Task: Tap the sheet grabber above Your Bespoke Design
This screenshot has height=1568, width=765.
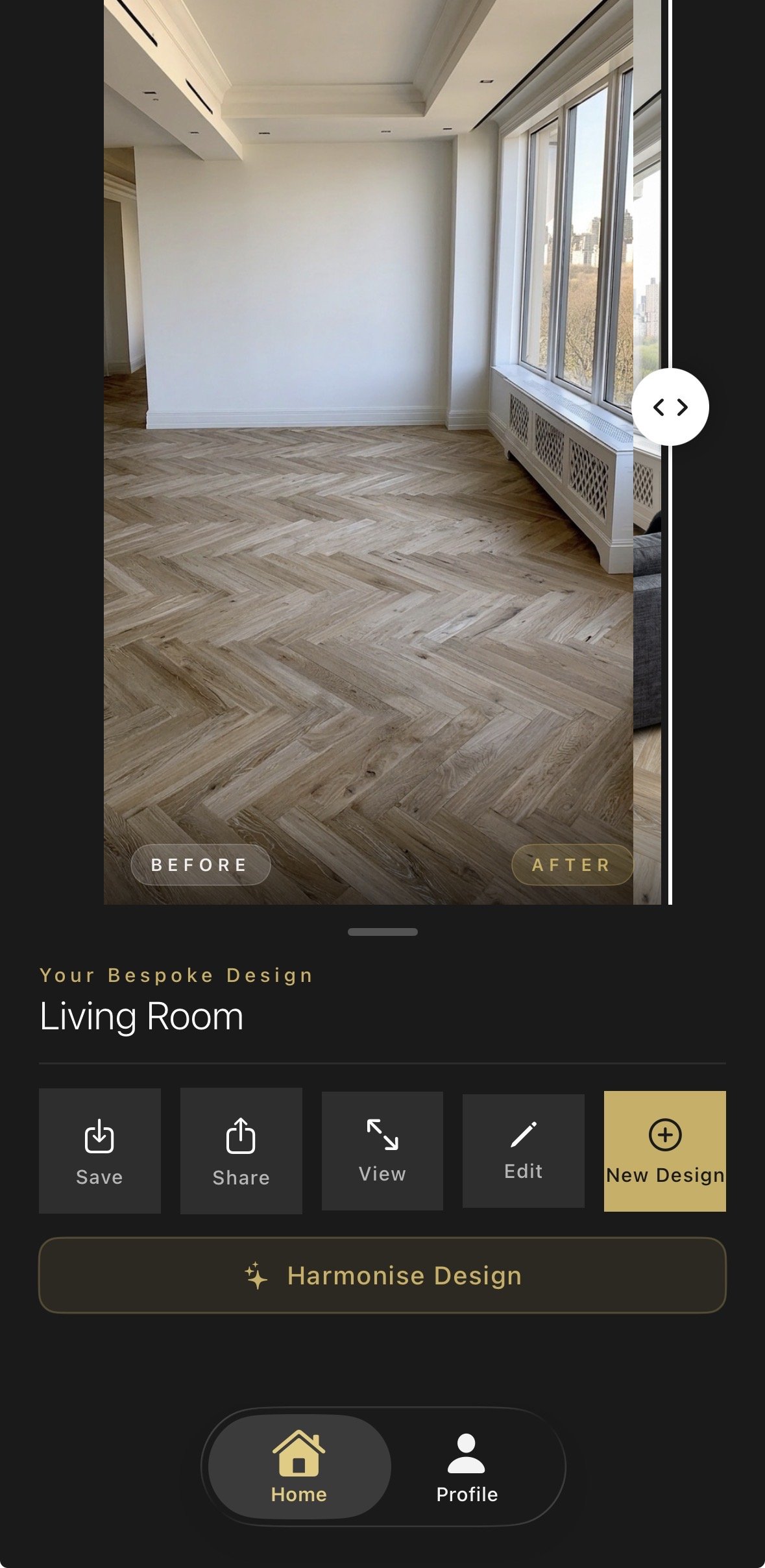Action: [382, 932]
